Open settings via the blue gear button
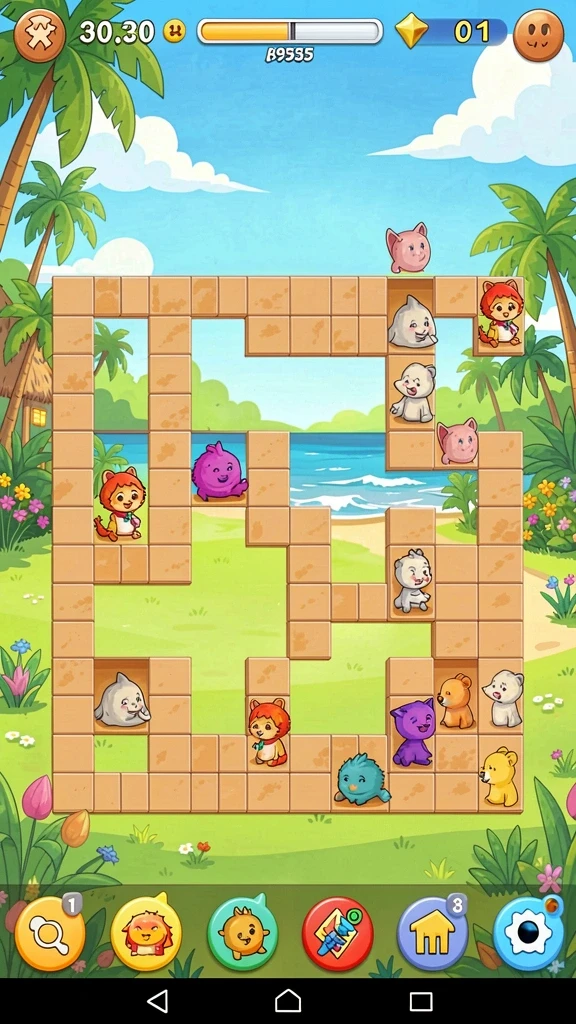 click(x=528, y=933)
